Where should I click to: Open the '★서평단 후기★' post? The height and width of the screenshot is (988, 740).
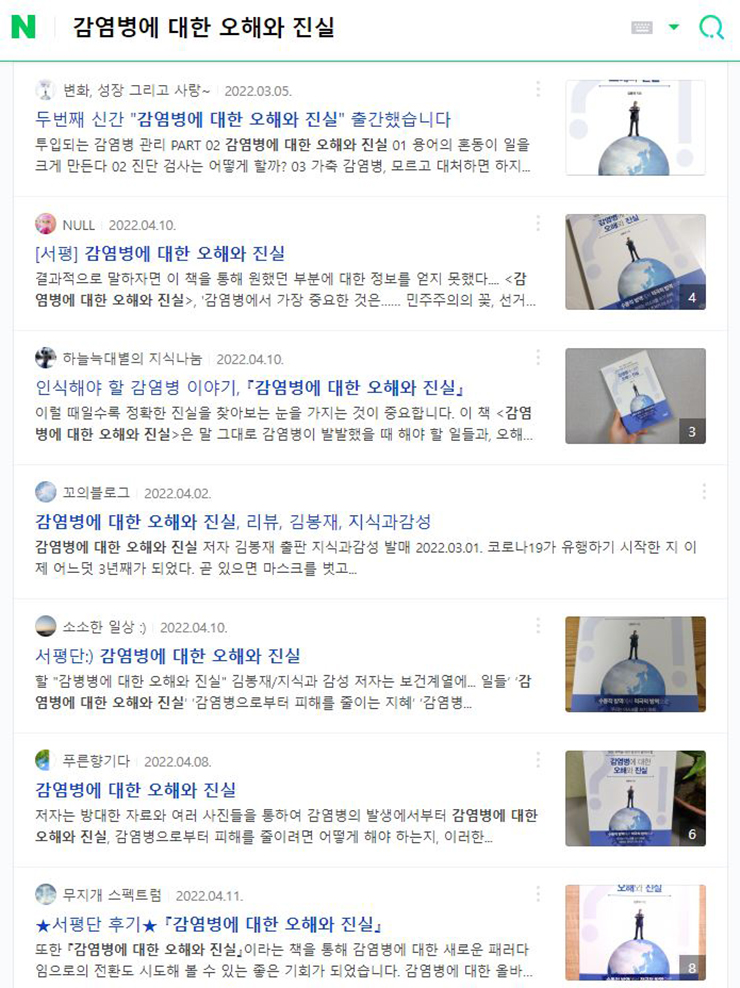210,924
